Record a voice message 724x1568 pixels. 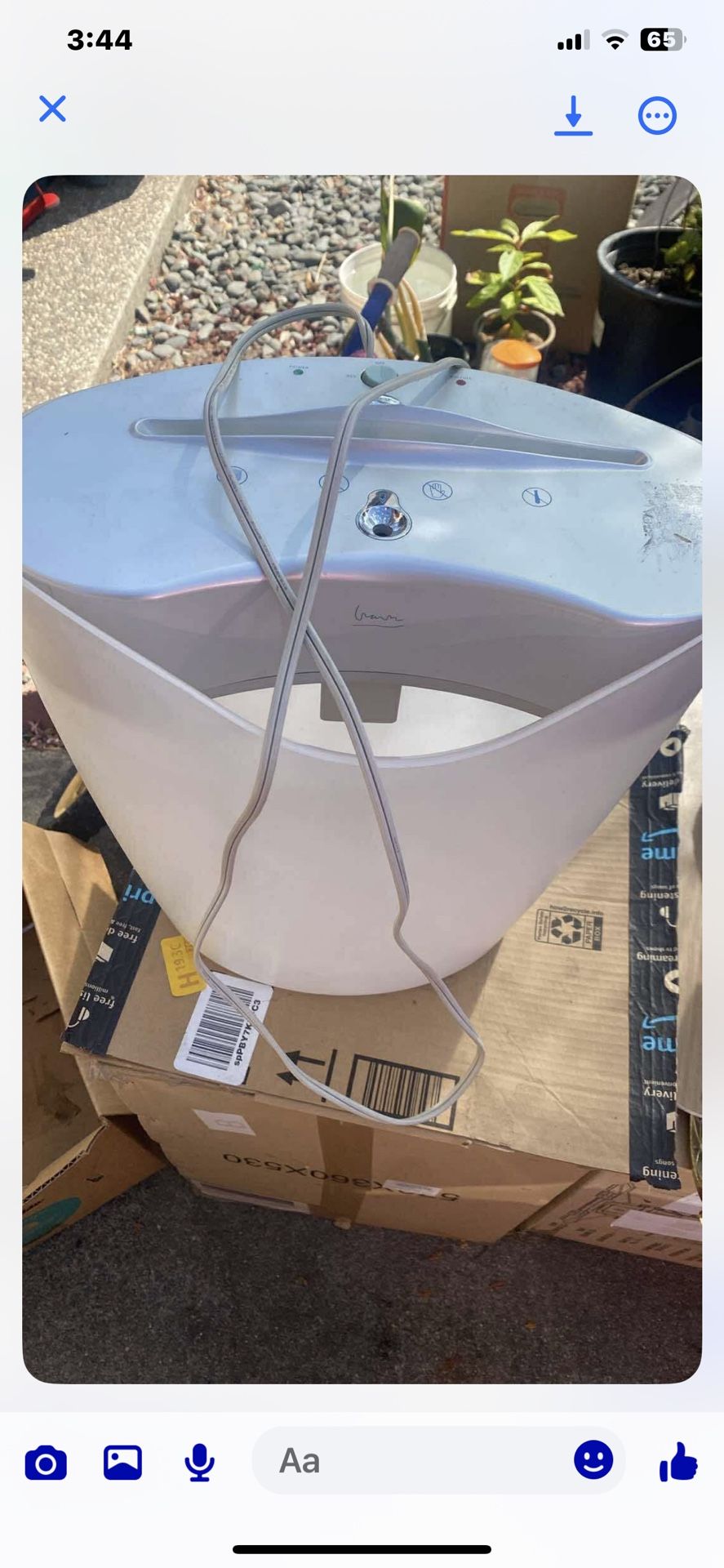(199, 1462)
